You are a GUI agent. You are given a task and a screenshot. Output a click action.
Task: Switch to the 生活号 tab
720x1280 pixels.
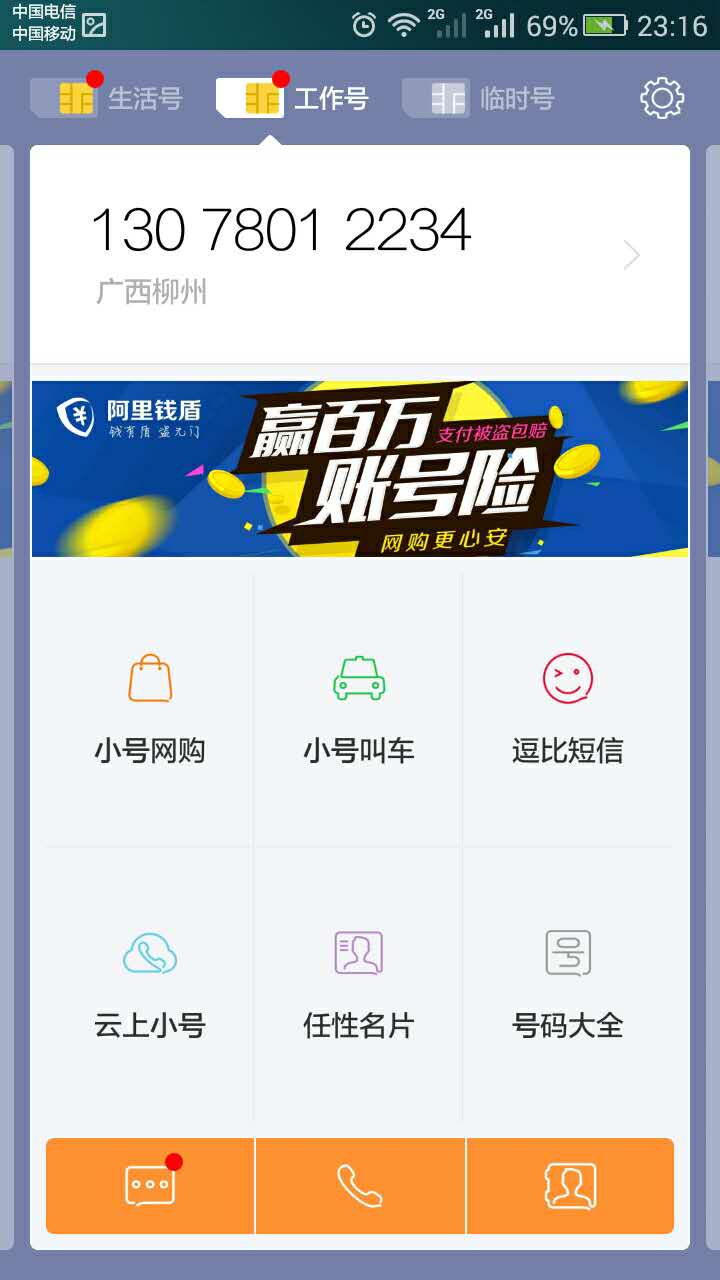pos(107,99)
